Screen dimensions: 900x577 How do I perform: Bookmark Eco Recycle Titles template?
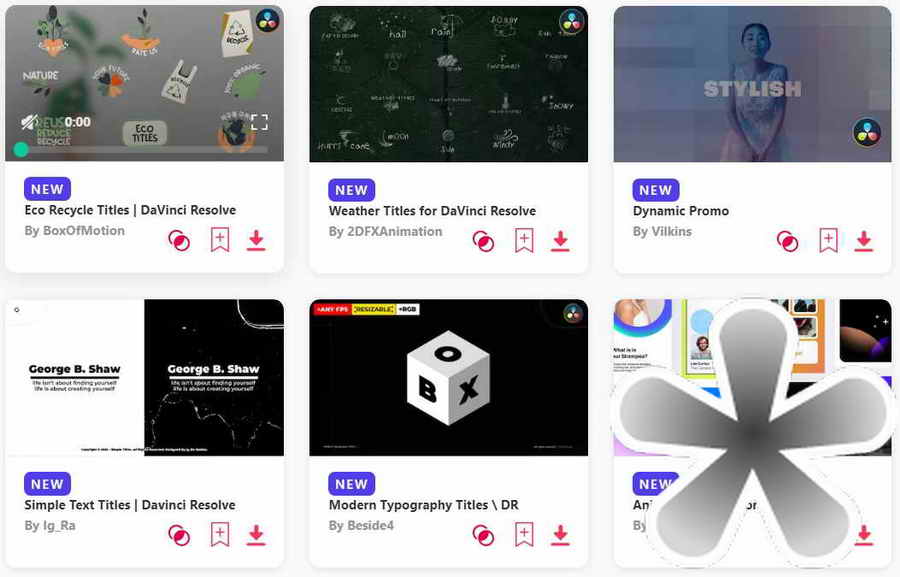point(220,240)
